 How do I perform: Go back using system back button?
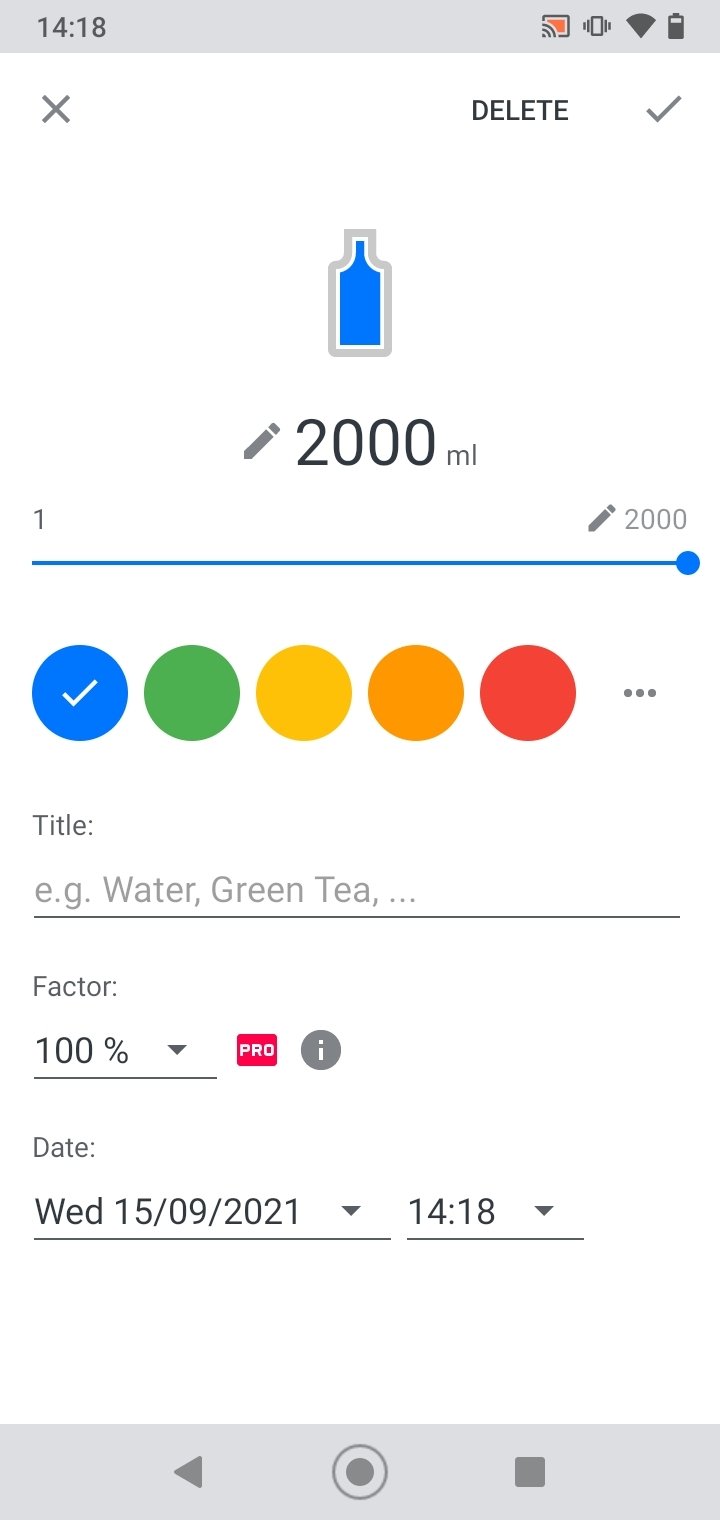(x=188, y=1472)
